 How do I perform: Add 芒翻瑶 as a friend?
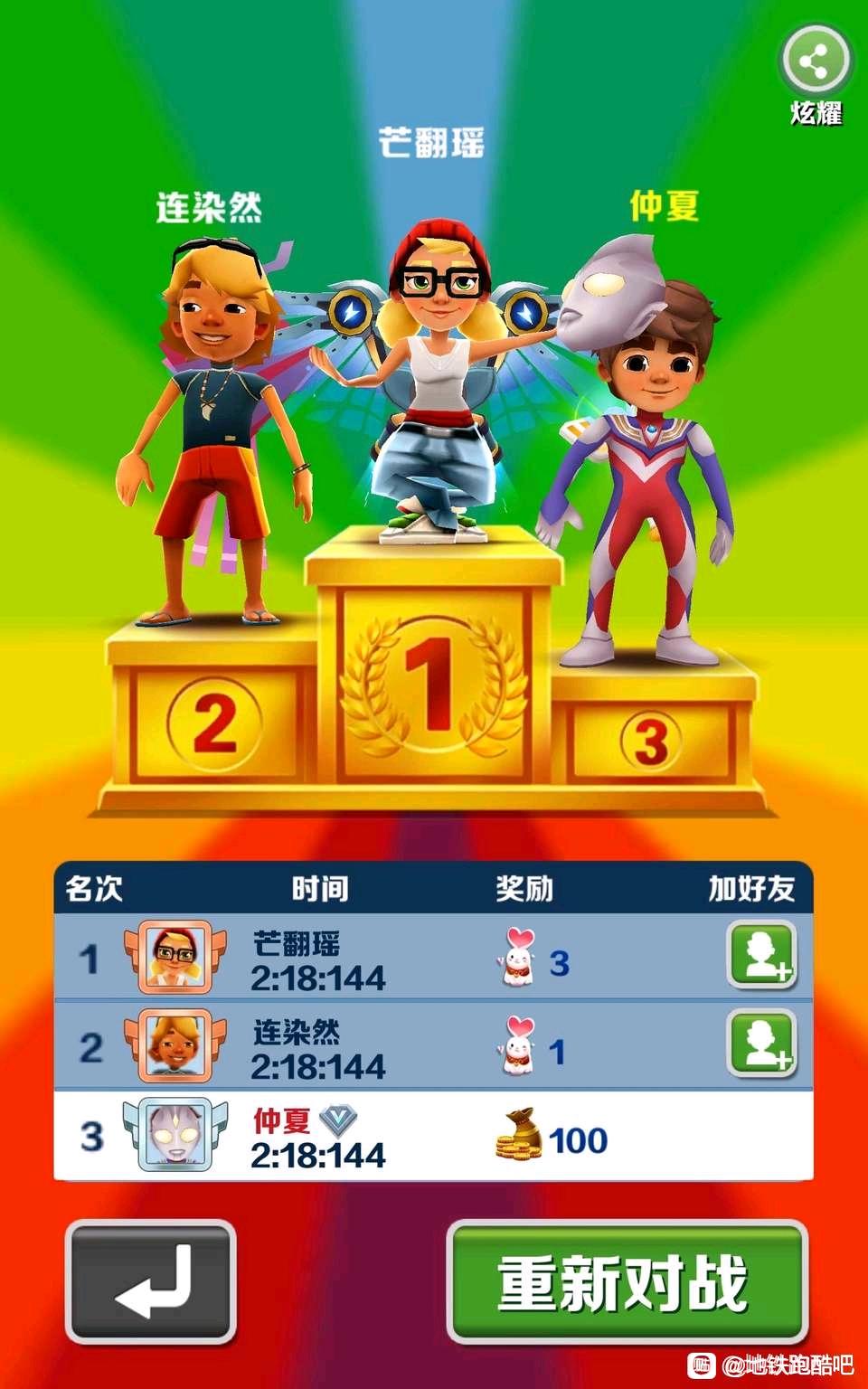click(x=761, y=956)
